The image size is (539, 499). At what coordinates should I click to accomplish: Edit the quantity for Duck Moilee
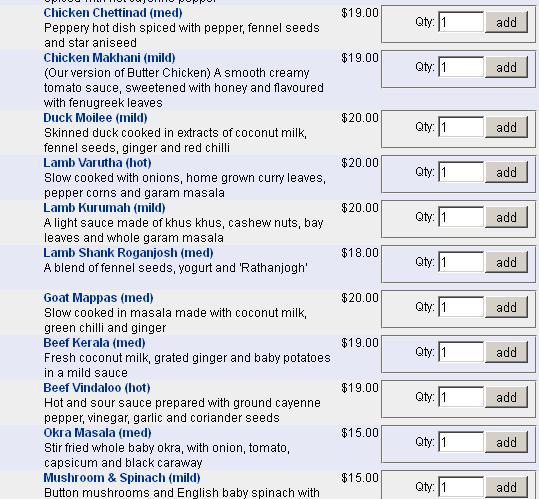pos(461,127)
